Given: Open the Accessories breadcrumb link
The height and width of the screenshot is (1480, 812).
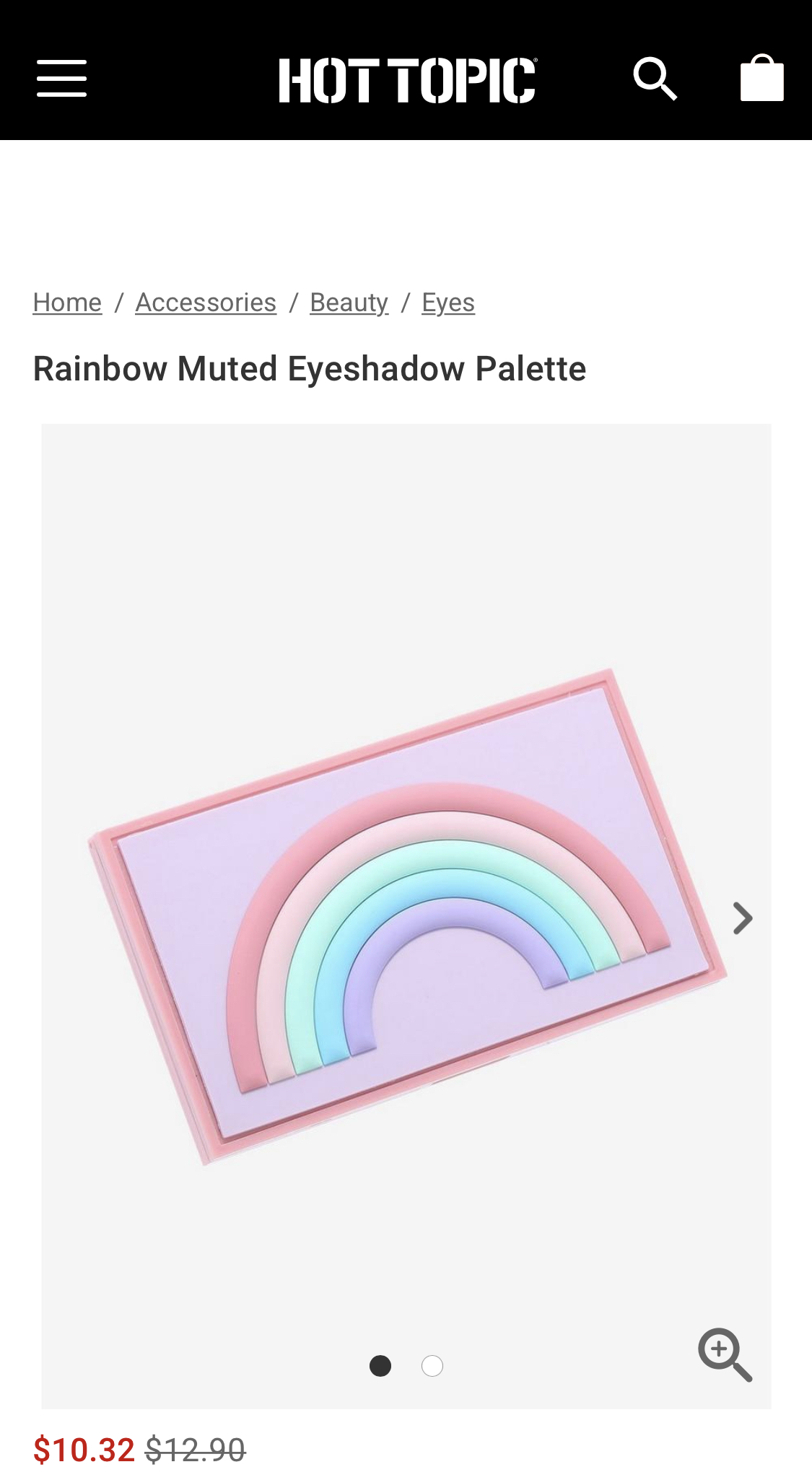Looking at the screenshot, I should [x=206, y=302].
